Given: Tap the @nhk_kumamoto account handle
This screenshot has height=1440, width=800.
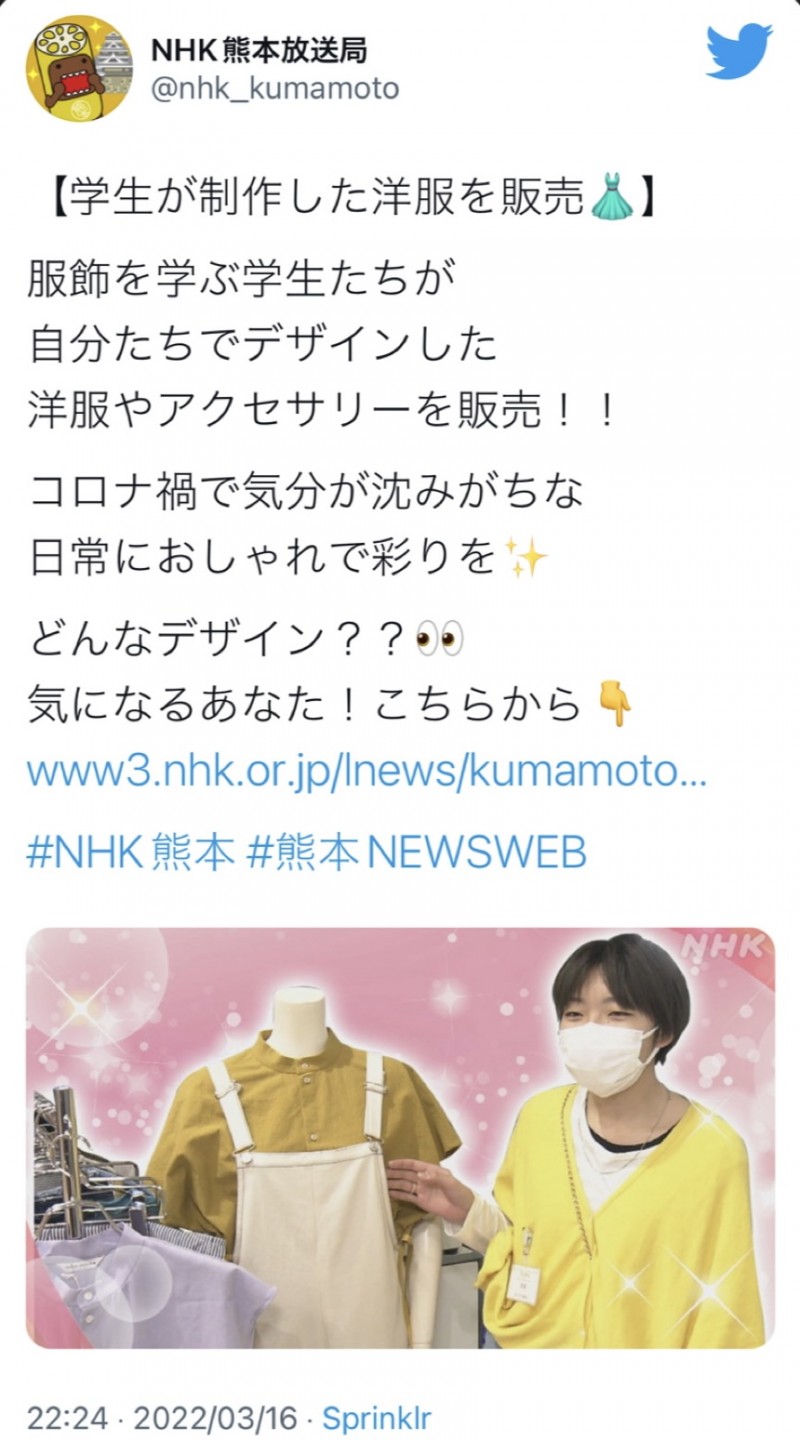Looking at the screenshot, I should [275, 89].
